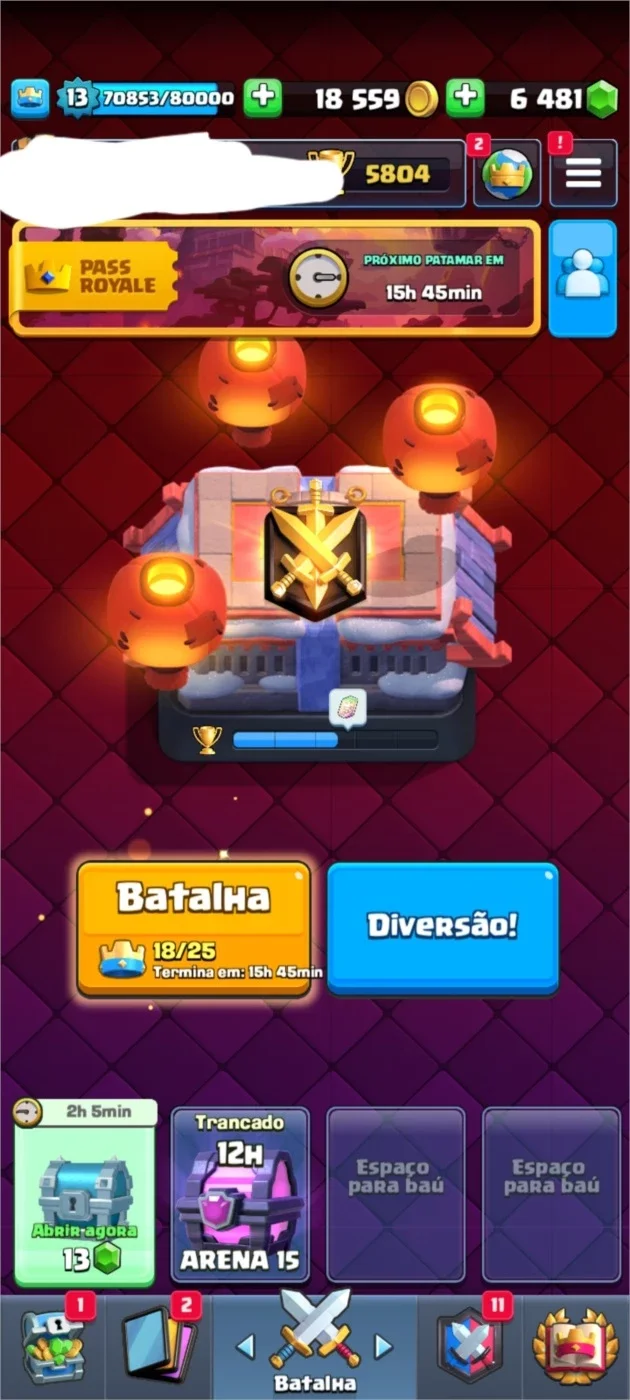View the player level 13 experience bar

click(148, 98)
